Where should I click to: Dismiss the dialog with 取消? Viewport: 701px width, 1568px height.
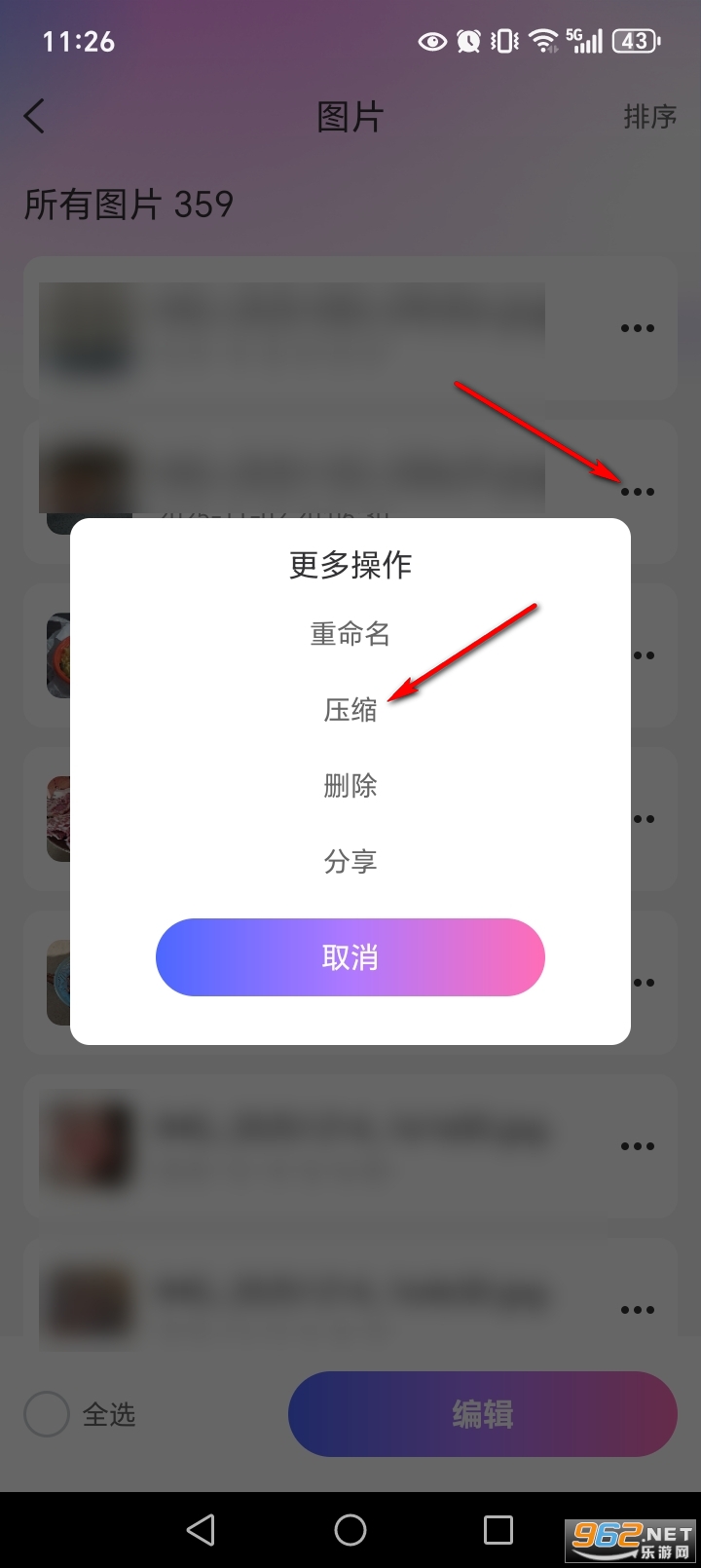350,957
